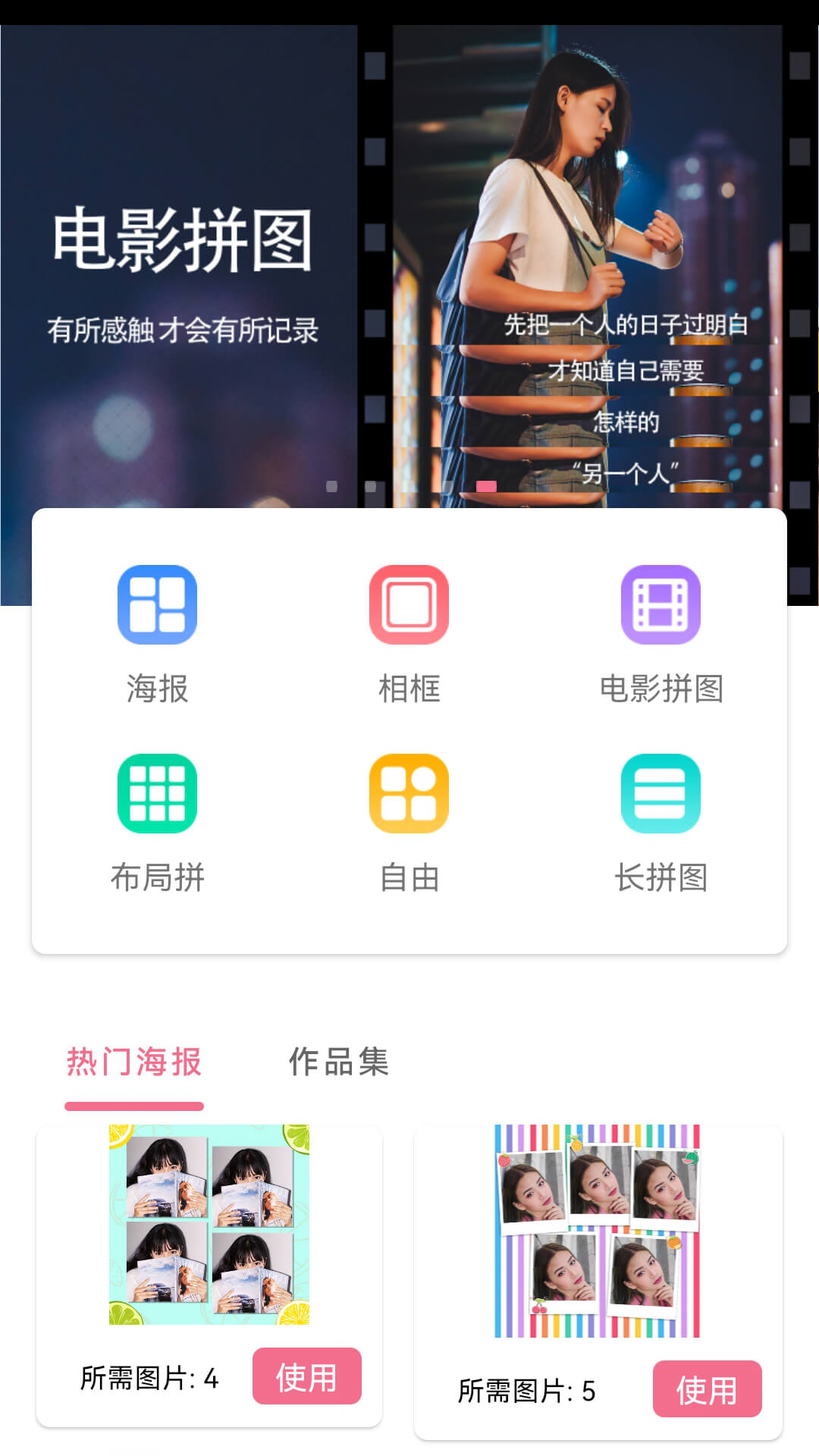
Task: Open the lemon-themed 4-photo poster preview
Action: pos(209,1224)
